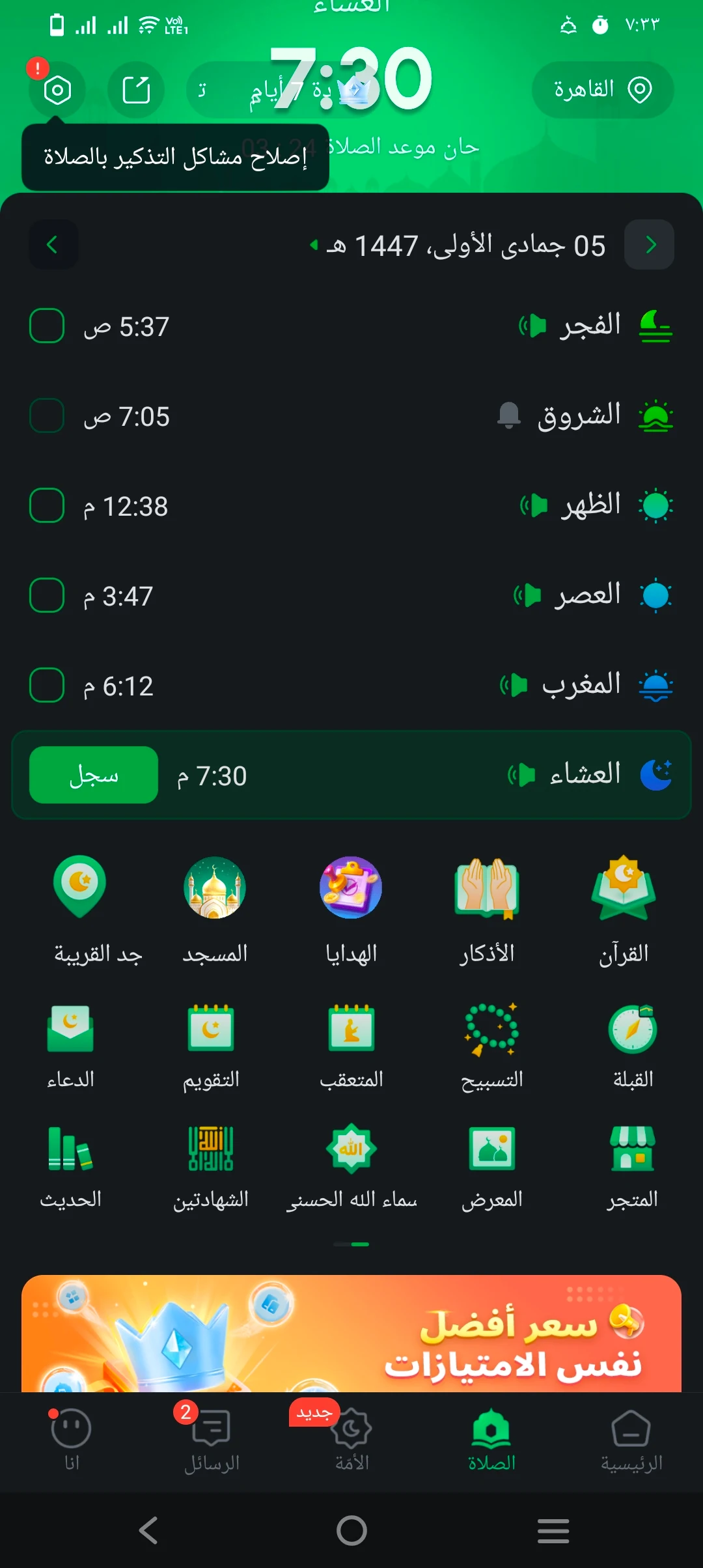Change the المغرب adhan sound setting
Image resolution: width=703 pixels, height=1568 pixels.
pyautogui.click(x=514, y=685)
